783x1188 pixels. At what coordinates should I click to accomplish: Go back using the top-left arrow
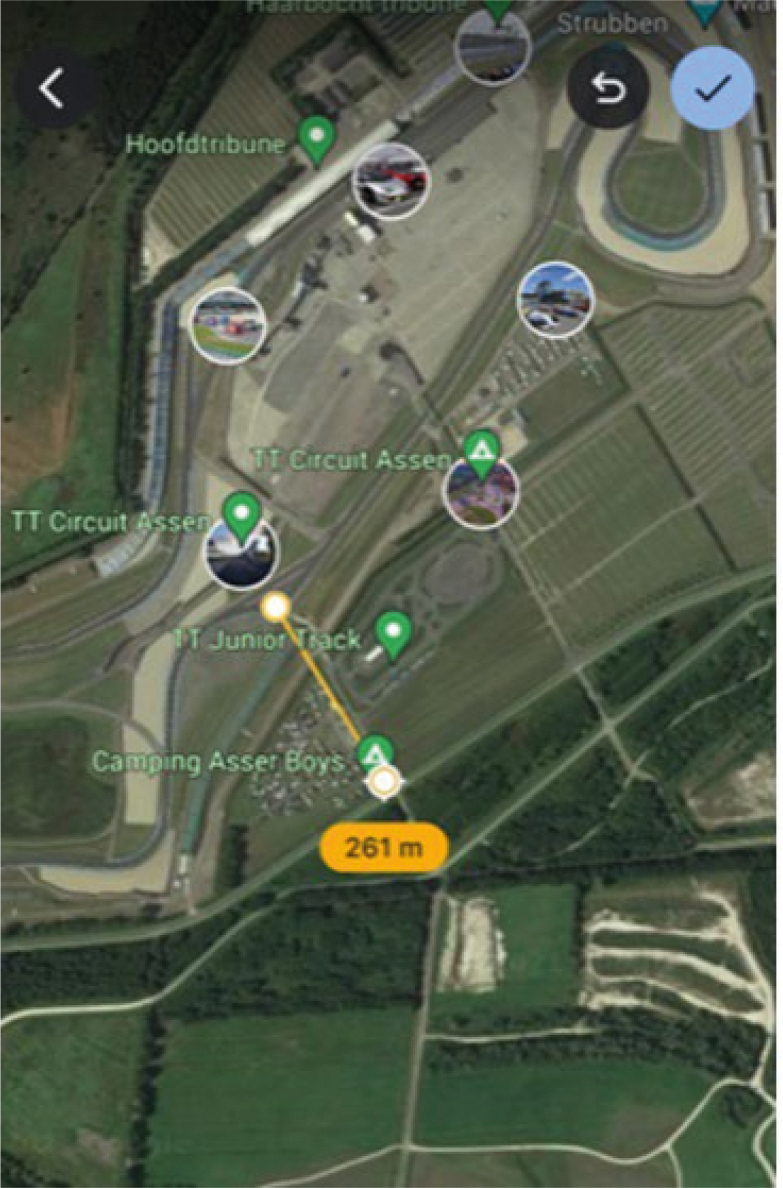52,89
